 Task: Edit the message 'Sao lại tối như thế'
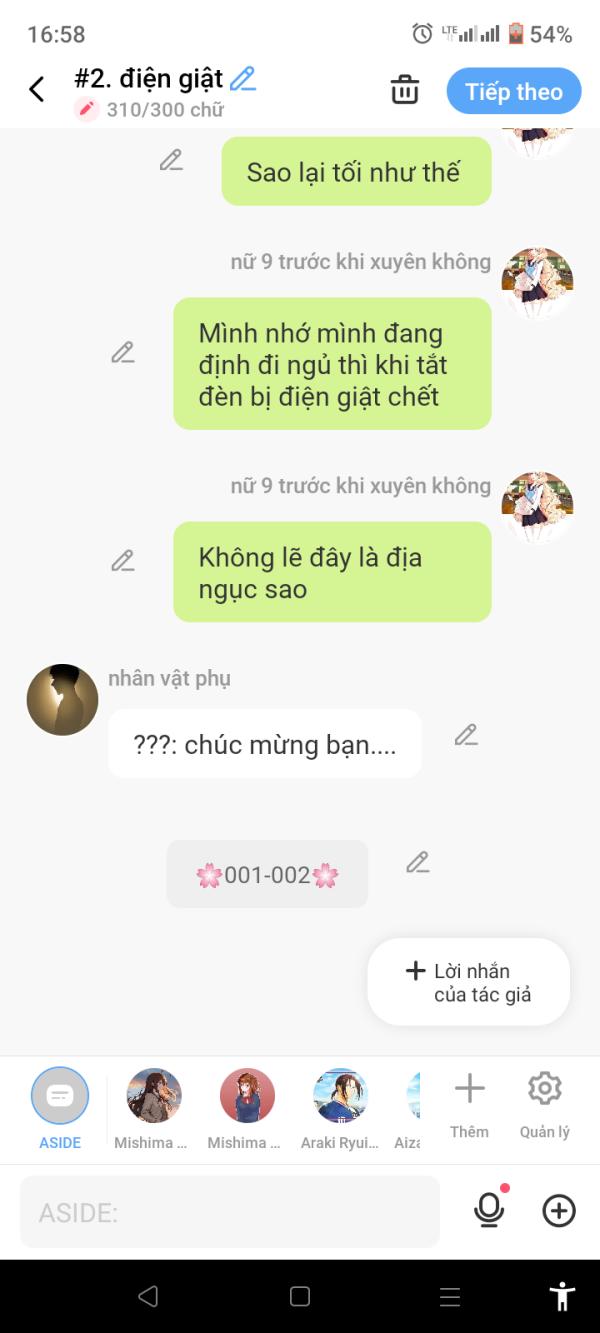(x=171, y=160)
